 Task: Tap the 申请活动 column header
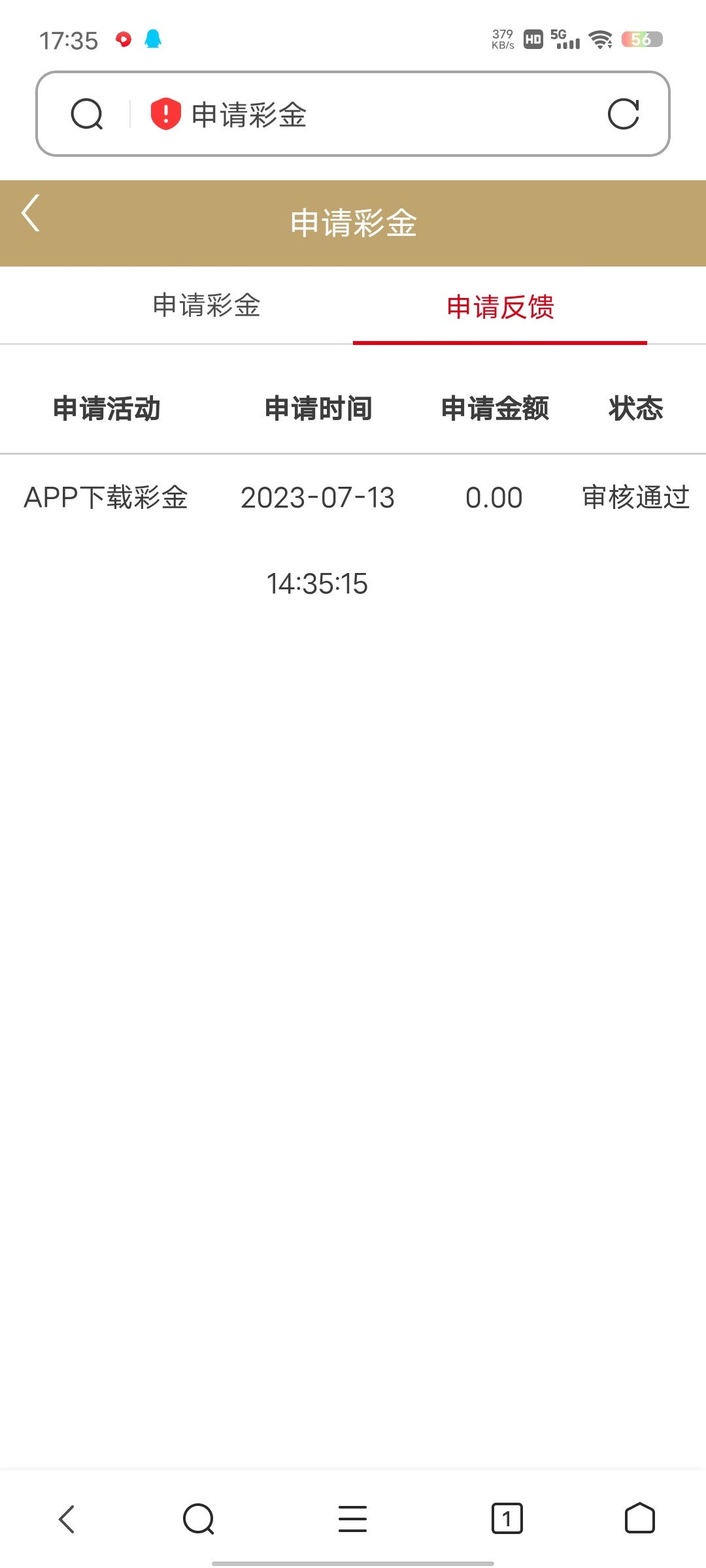pyautogui.click(x=107, y=408)
